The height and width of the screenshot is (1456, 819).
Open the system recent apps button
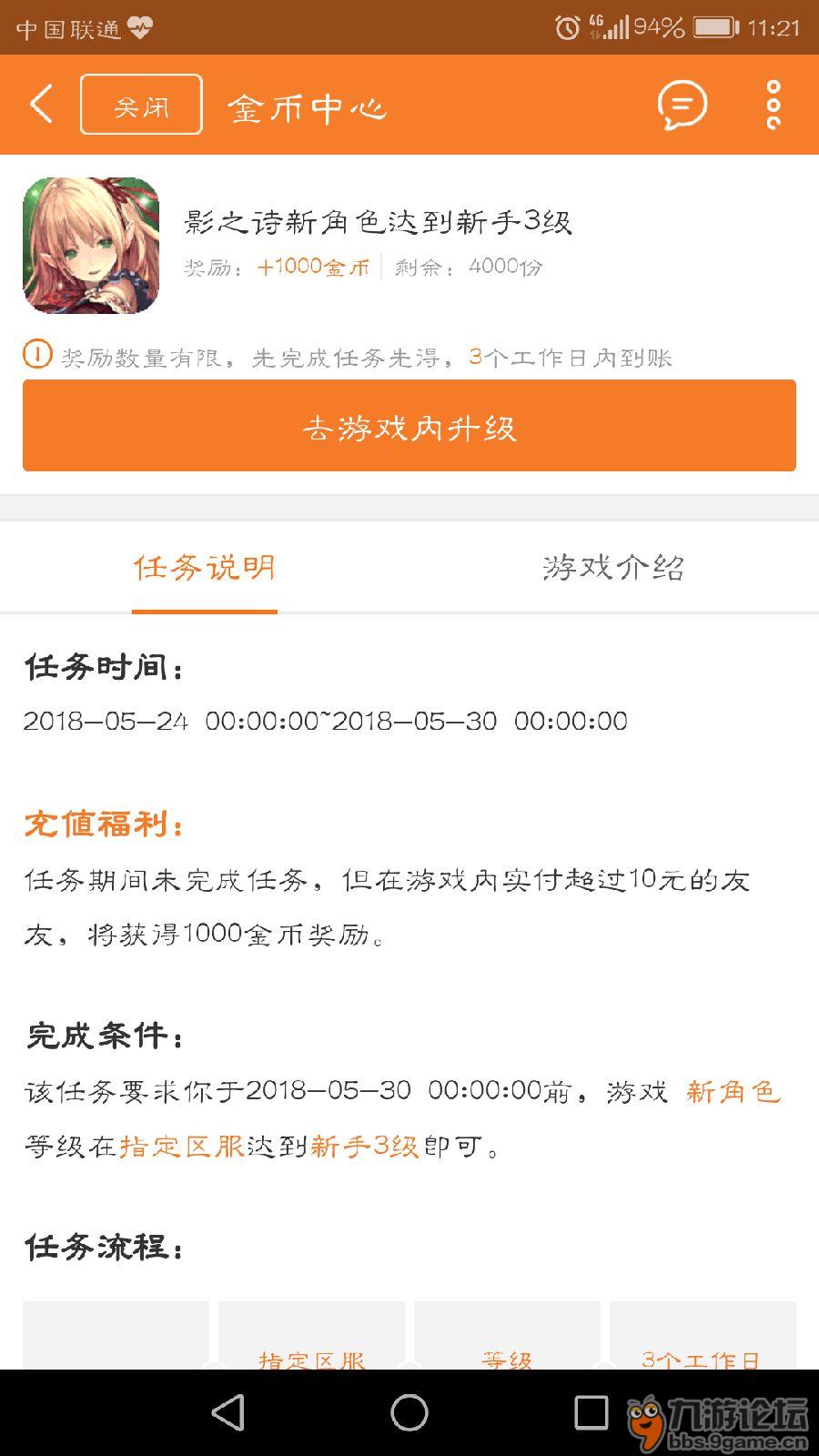[591, 1412]
